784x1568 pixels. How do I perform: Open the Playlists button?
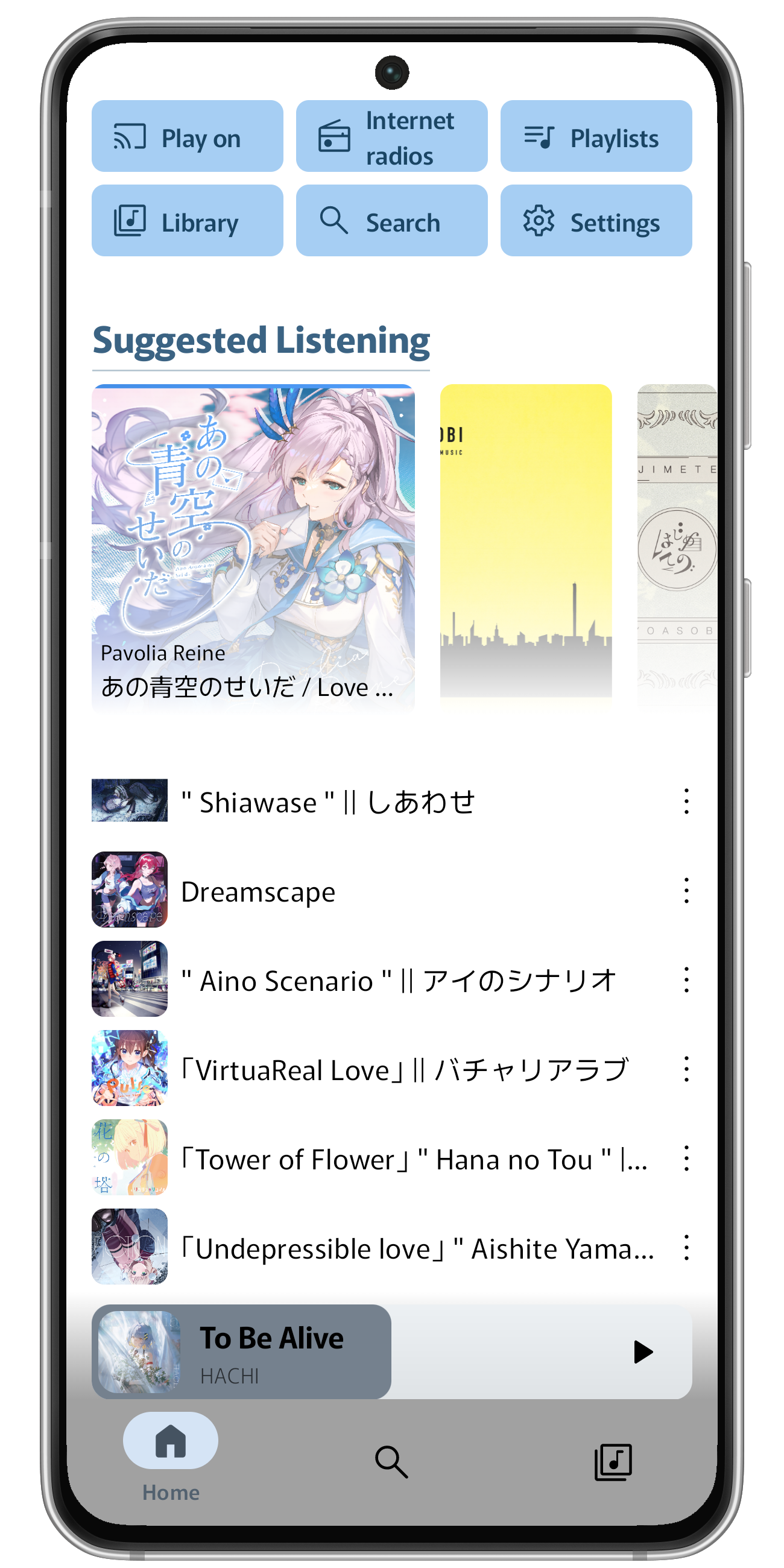[595, 136]
